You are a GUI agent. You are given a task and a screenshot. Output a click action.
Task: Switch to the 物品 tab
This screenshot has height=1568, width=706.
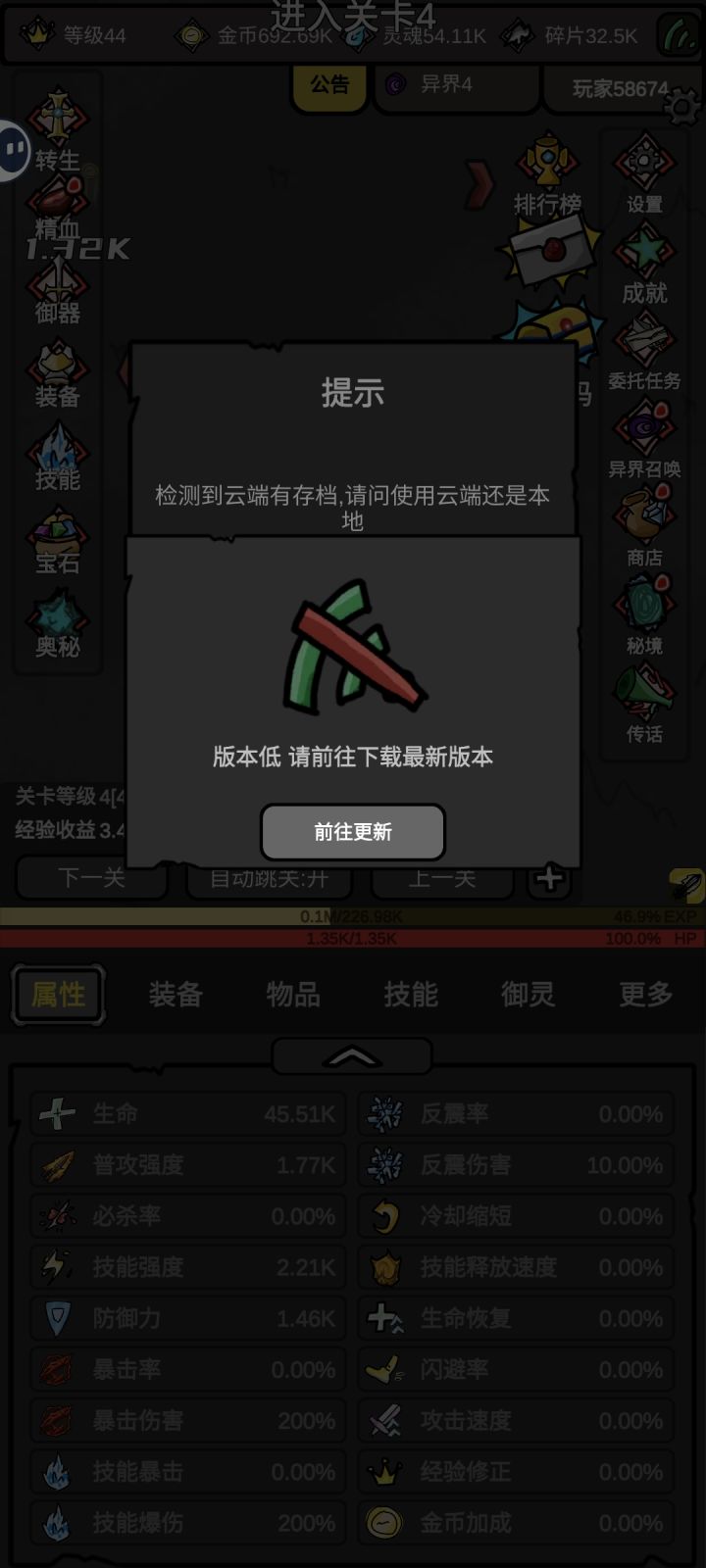point(292,995)
